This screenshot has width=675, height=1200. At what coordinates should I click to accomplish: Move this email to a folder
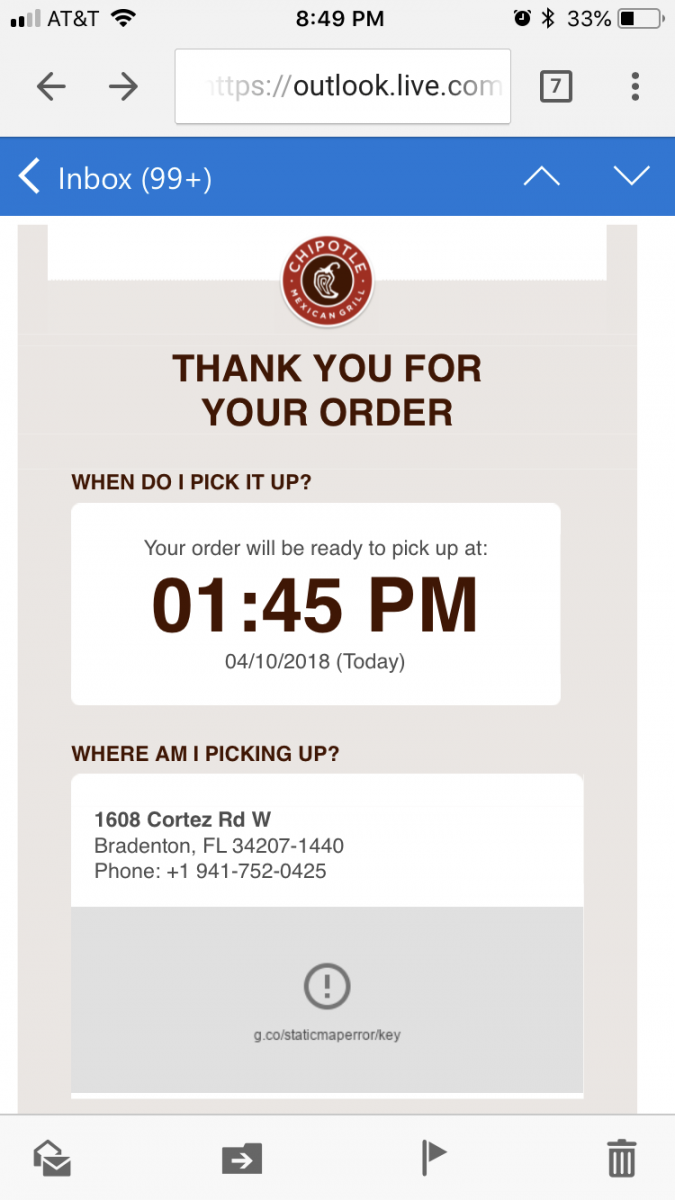coord(241,1159)
